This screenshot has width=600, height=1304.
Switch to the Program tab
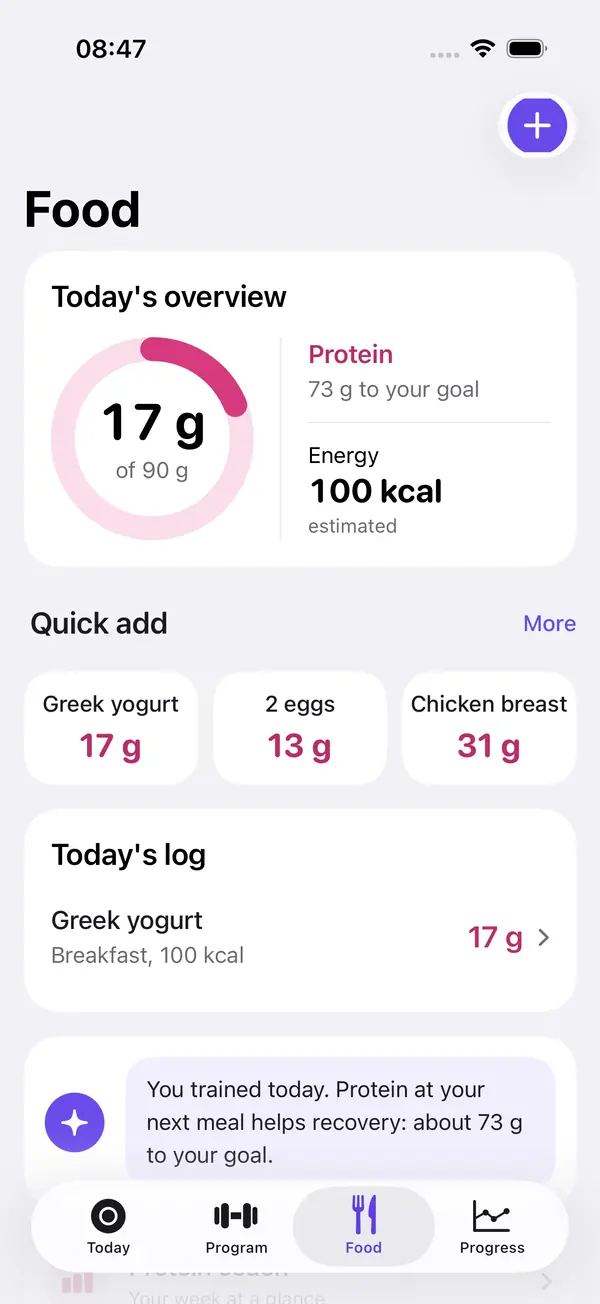click(236, 1227)
